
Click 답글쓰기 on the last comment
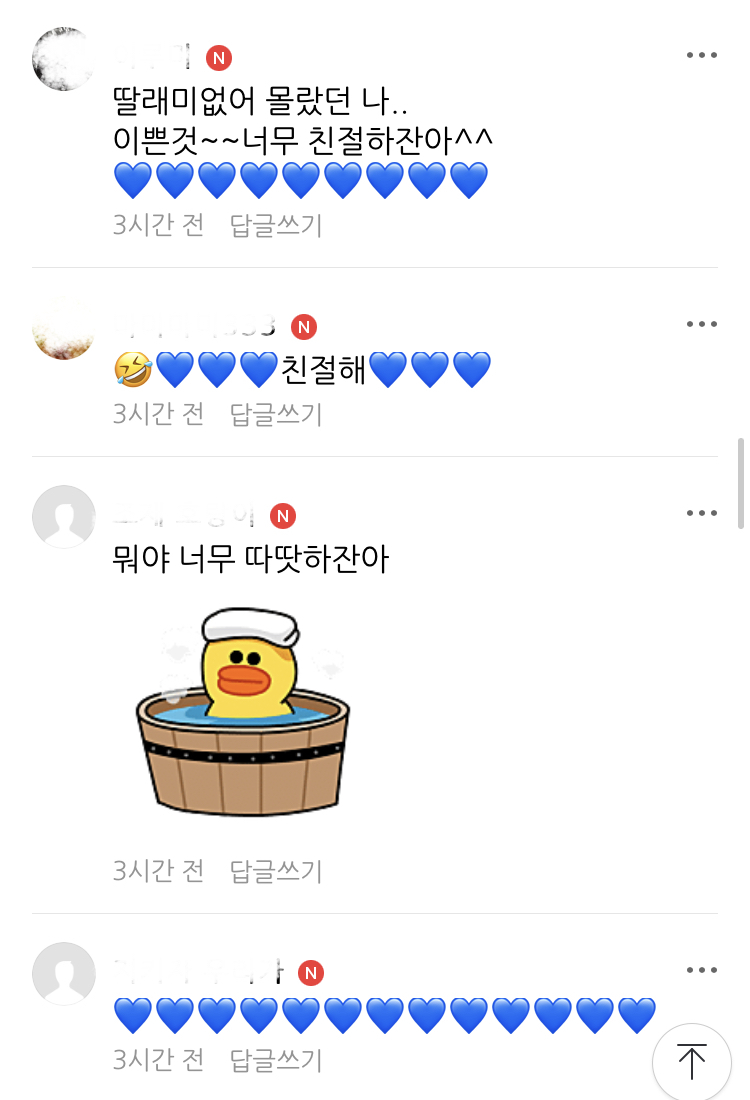tap(275, 1059)
